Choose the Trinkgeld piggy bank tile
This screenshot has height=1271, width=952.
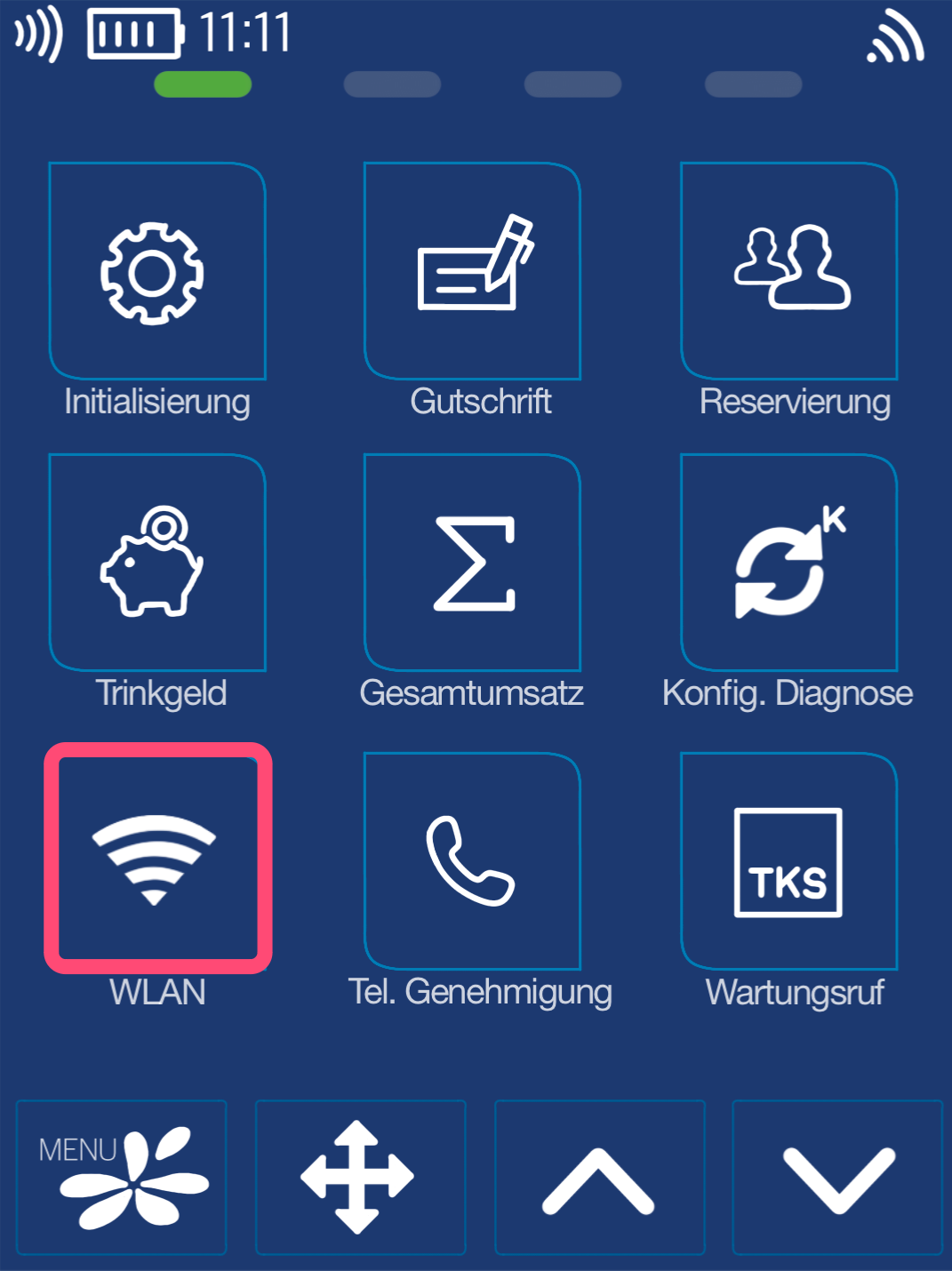[157, 563]
